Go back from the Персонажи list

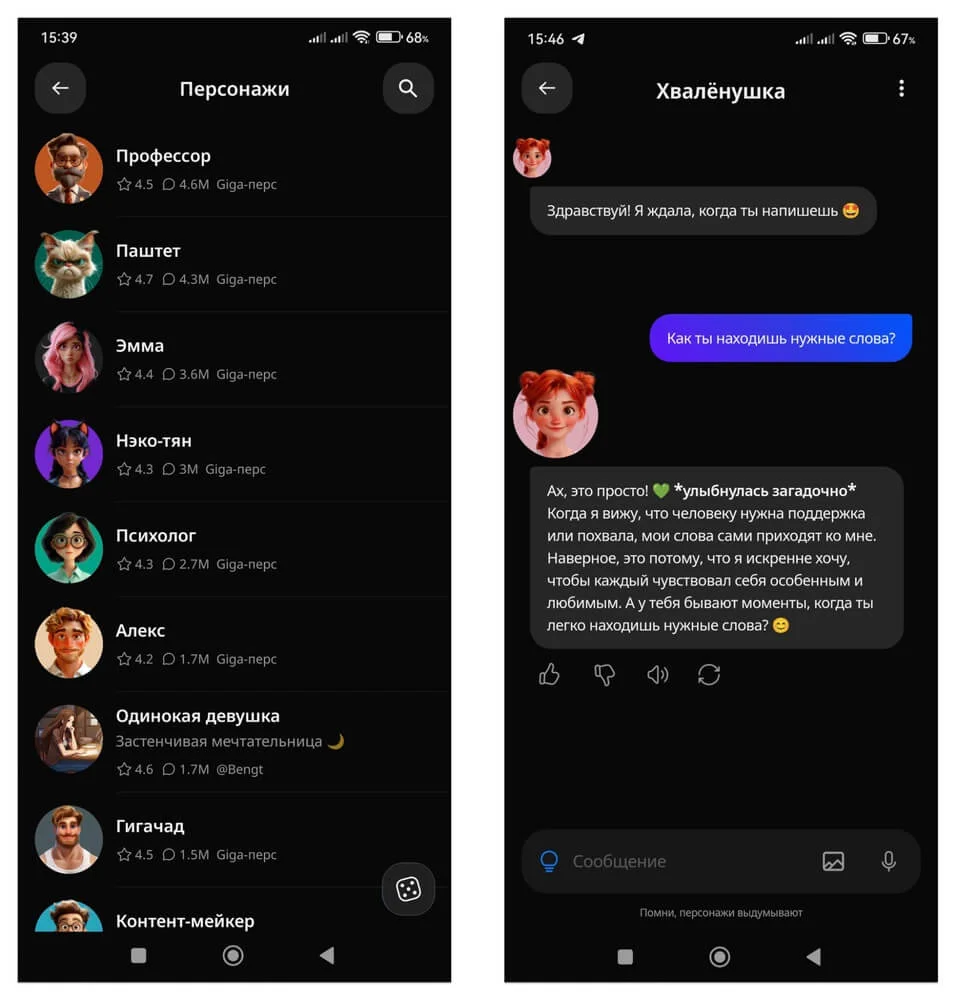(x=60, y=88)
